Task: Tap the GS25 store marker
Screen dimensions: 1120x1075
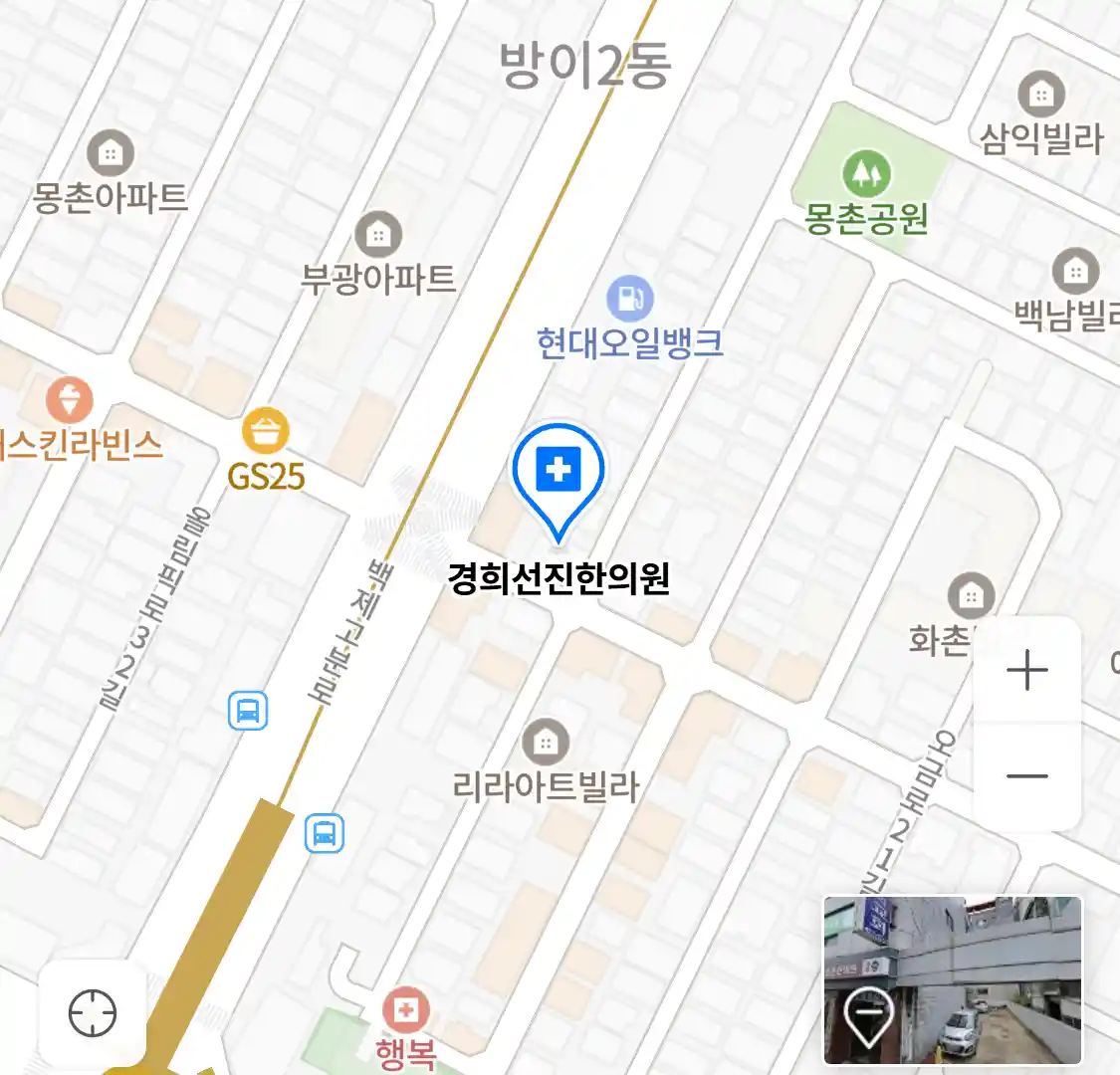Action: [x=266, y=433]
